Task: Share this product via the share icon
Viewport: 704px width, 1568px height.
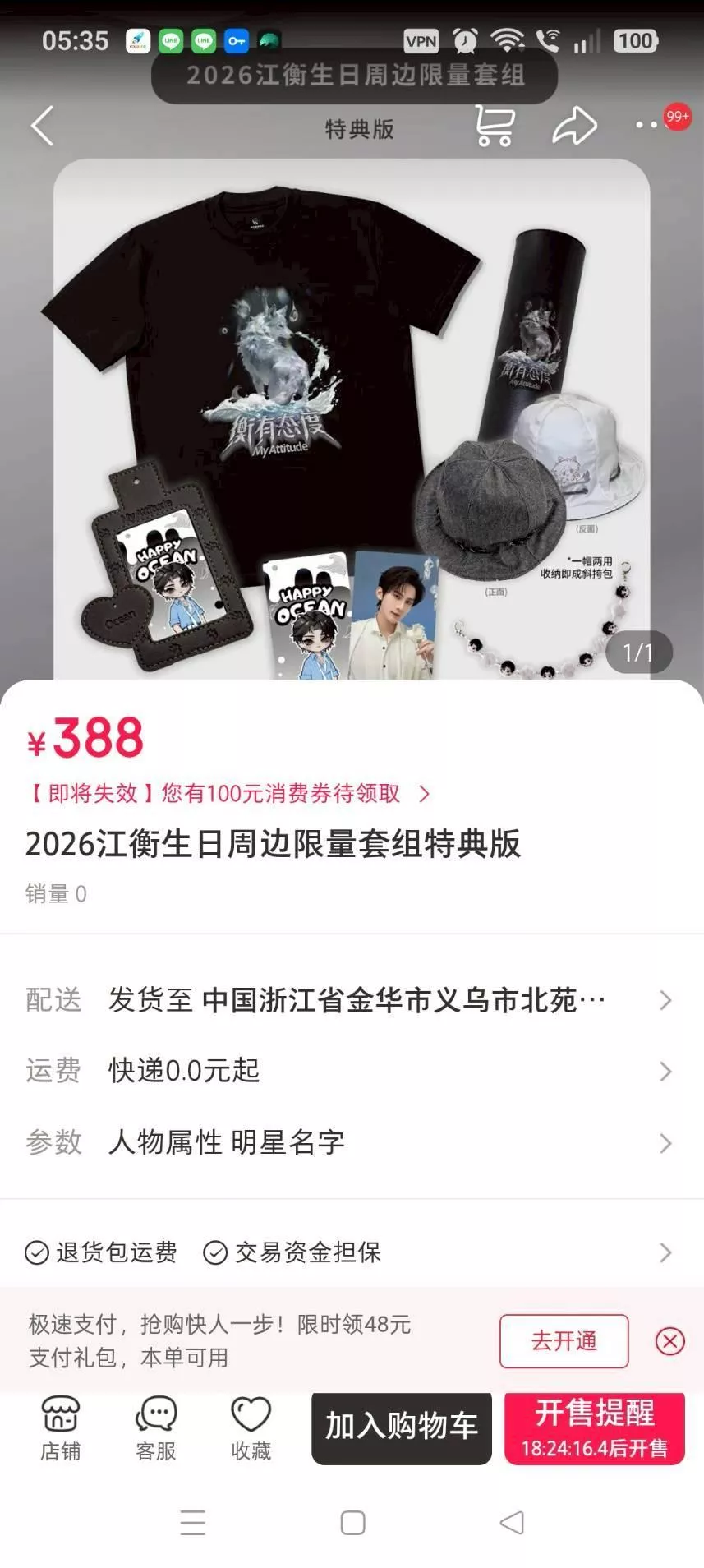Action: pyautogui.click(x=575, y=127)
